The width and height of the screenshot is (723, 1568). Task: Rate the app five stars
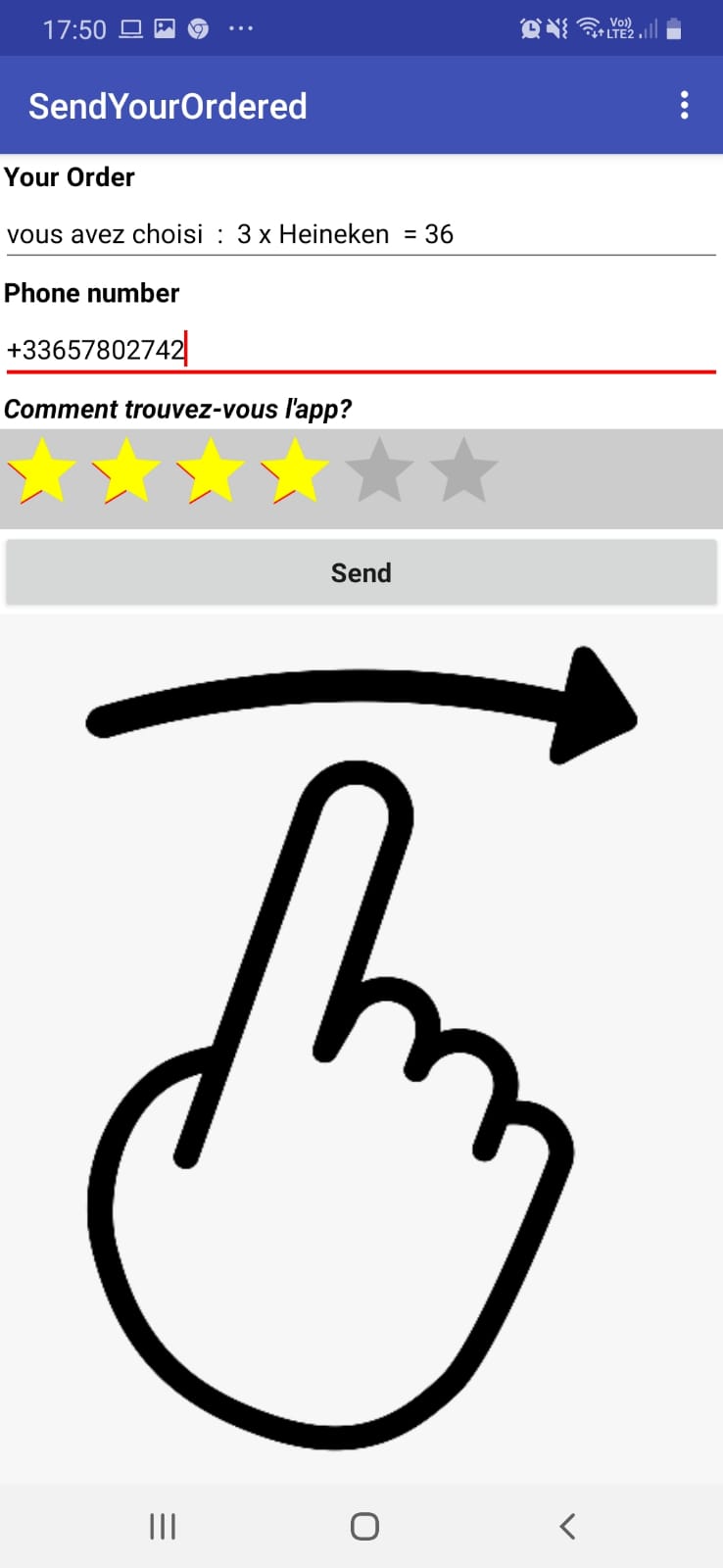point(379,472)
